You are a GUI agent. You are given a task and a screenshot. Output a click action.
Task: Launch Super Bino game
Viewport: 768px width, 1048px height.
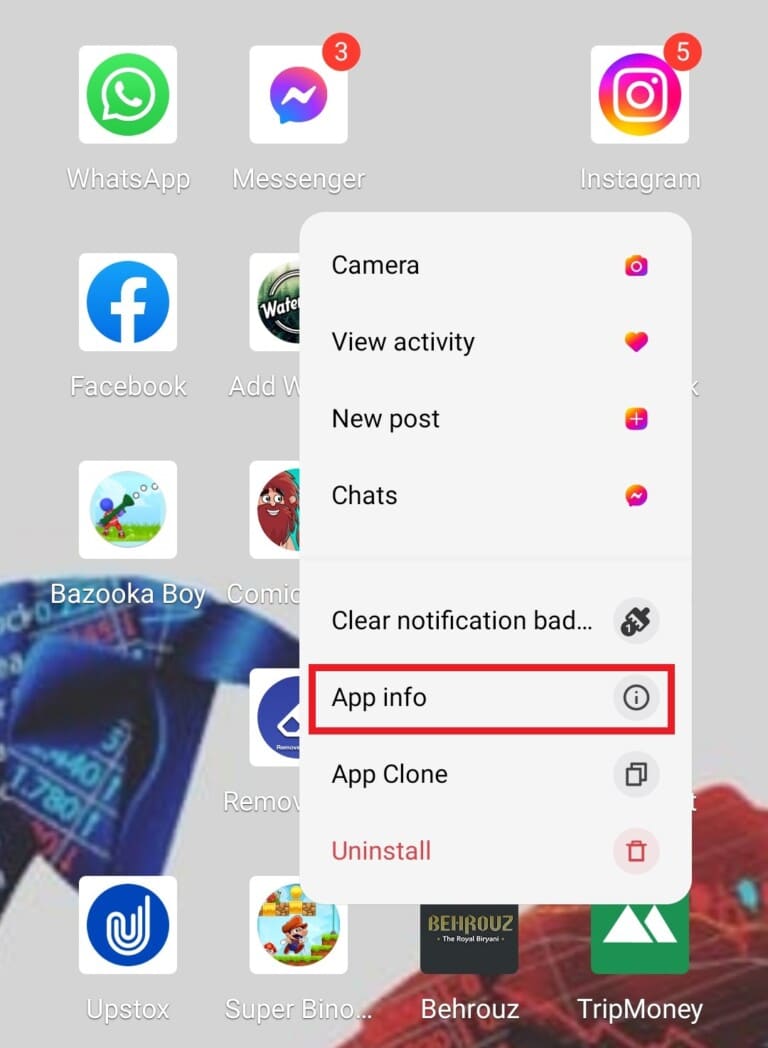pyautogui.click(x=297, y=925)
